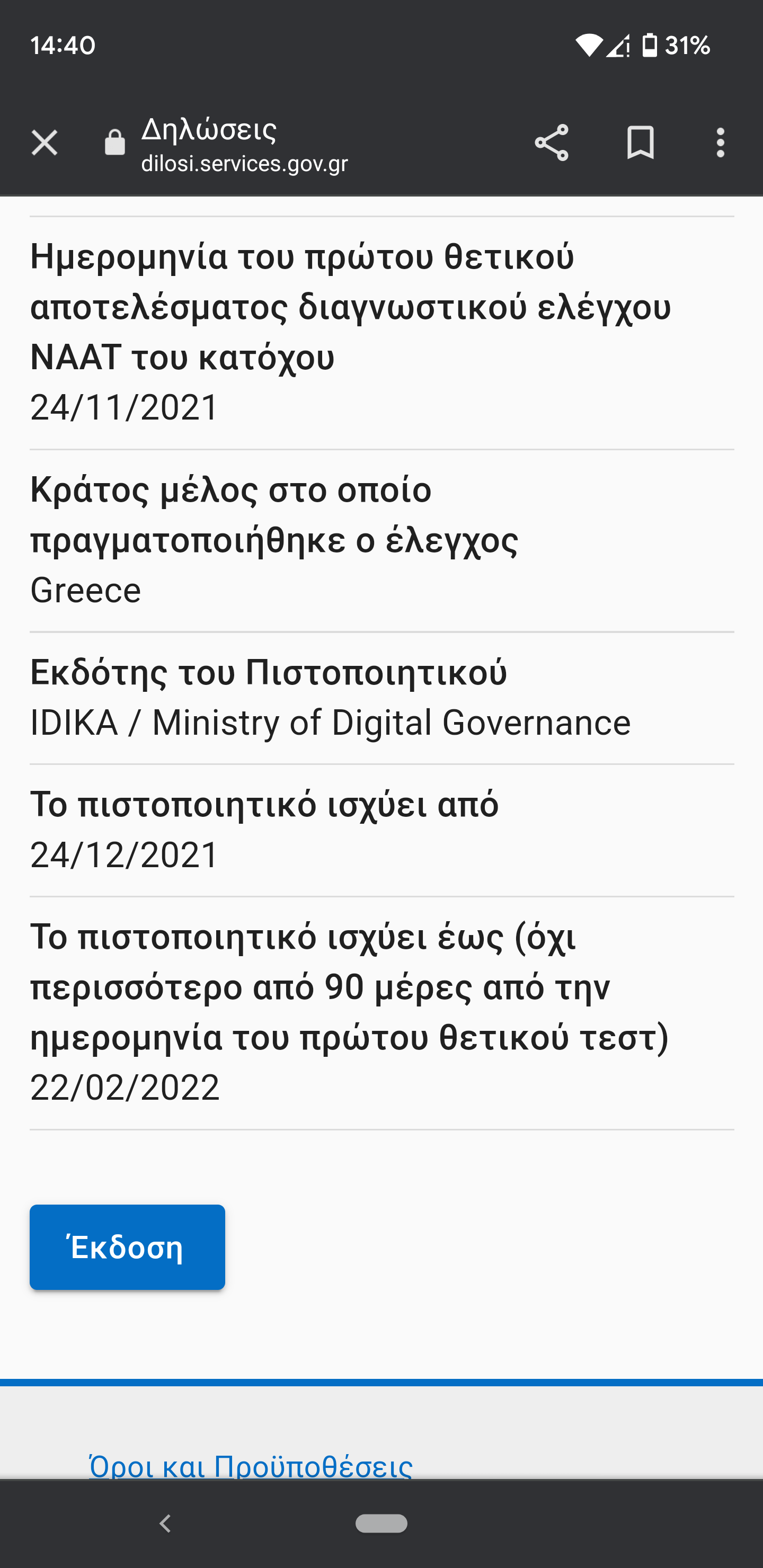763x1568 pixels.
Task: Close the browser custom tab
Action: (x=45, y=144)
